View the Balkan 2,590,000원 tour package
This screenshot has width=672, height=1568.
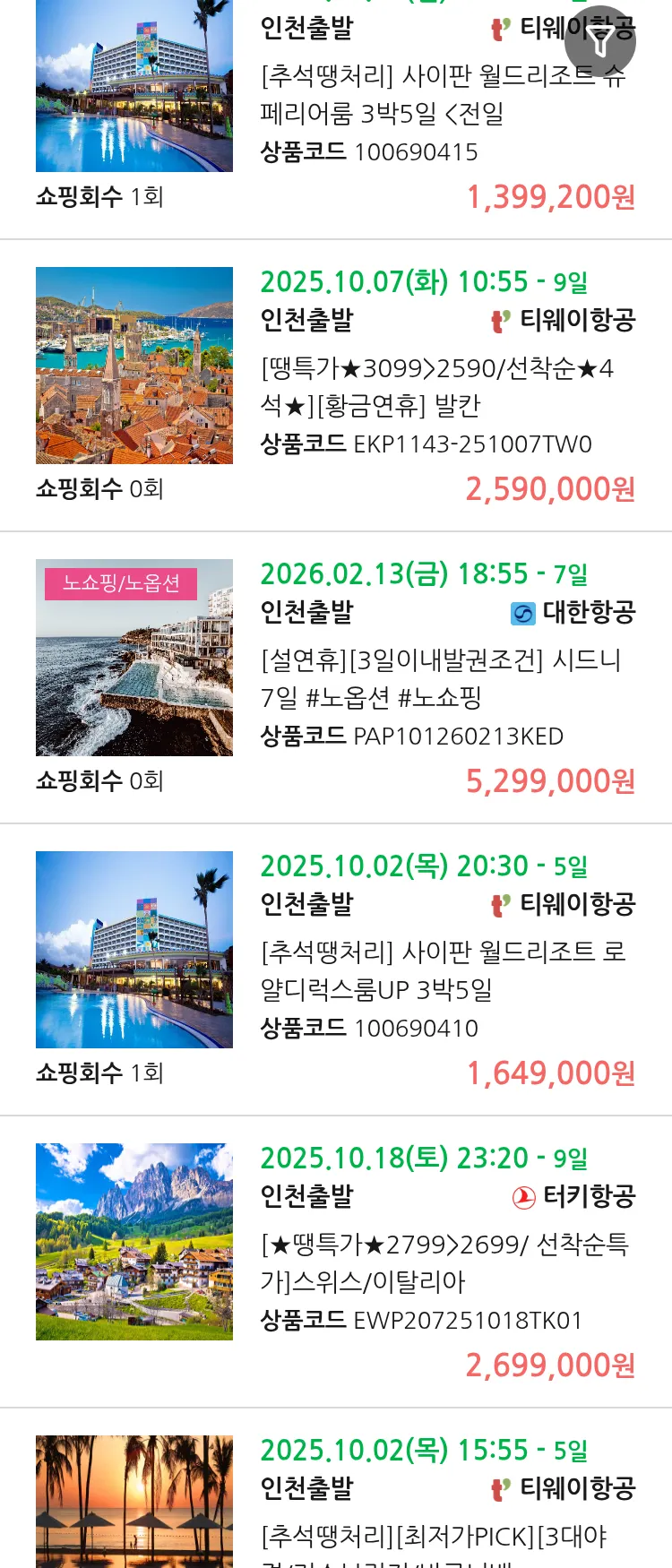tap(443, 387)
